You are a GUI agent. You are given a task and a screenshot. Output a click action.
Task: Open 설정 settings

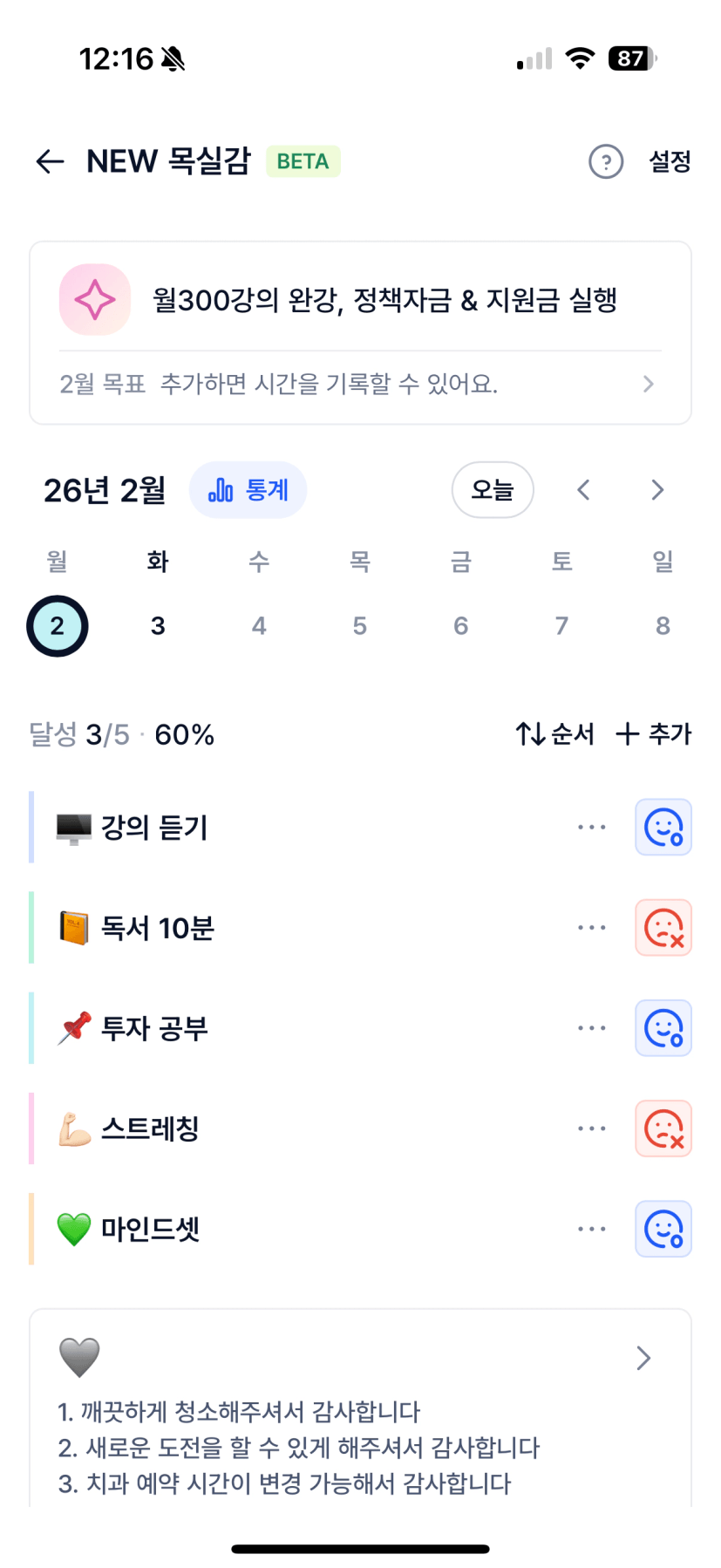pos(670,161)
